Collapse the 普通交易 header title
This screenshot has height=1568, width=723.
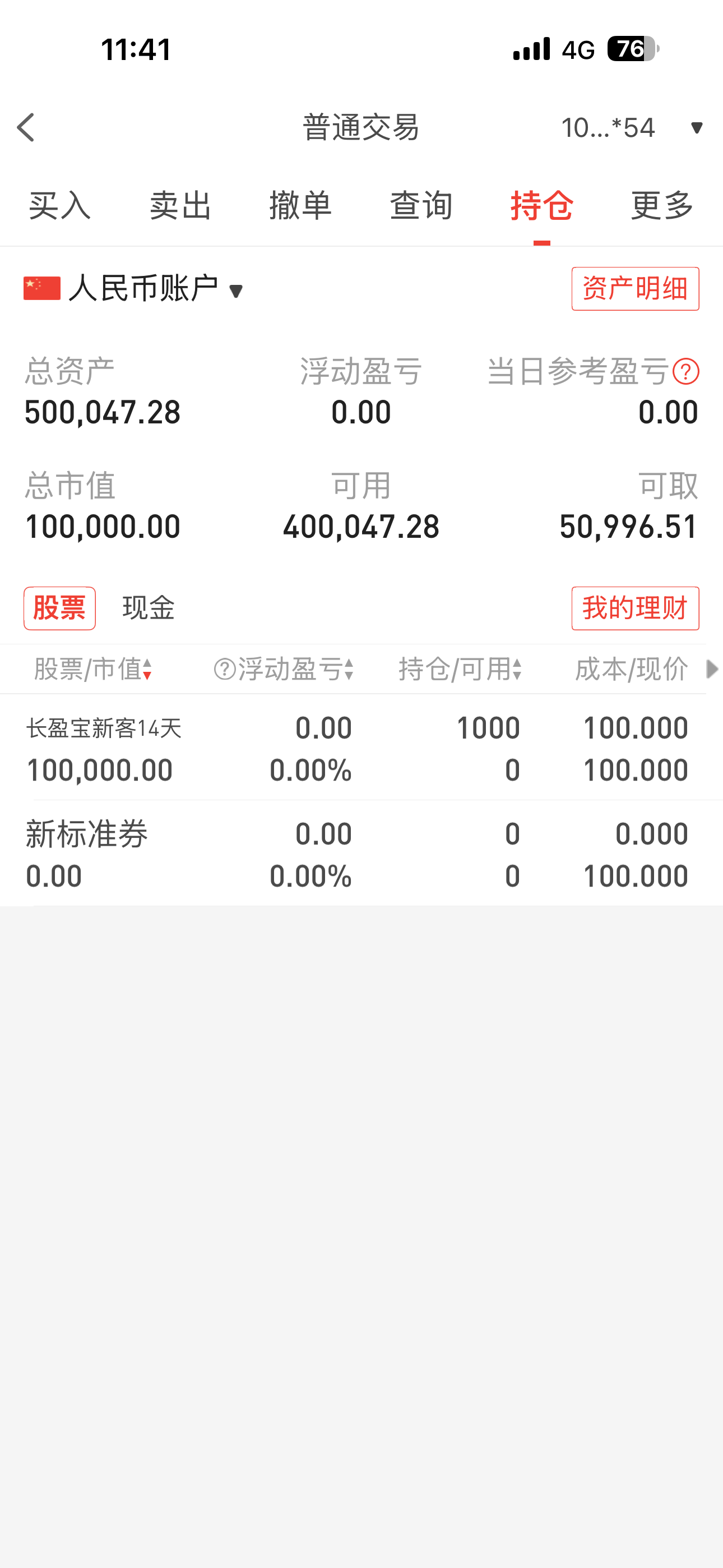361,127
